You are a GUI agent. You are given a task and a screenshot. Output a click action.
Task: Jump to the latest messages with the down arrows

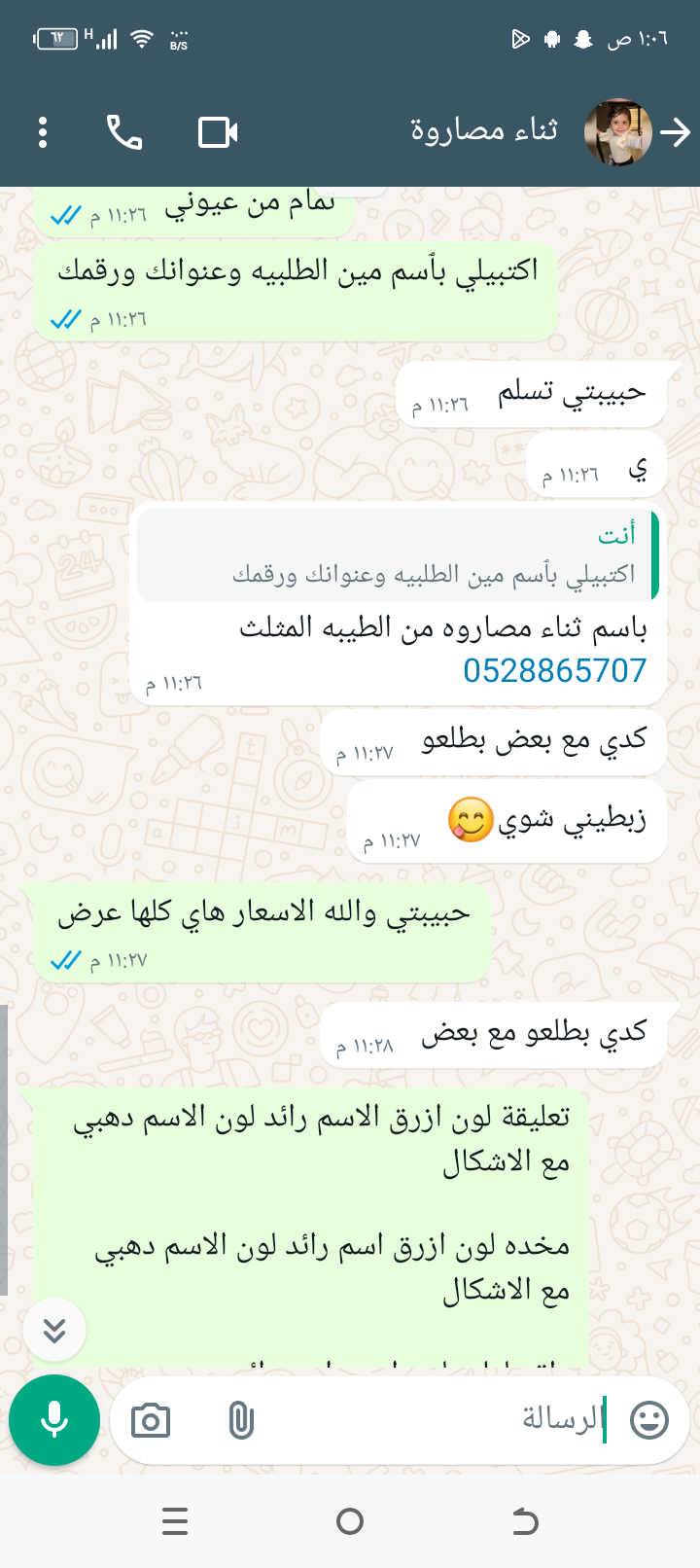54,1330
